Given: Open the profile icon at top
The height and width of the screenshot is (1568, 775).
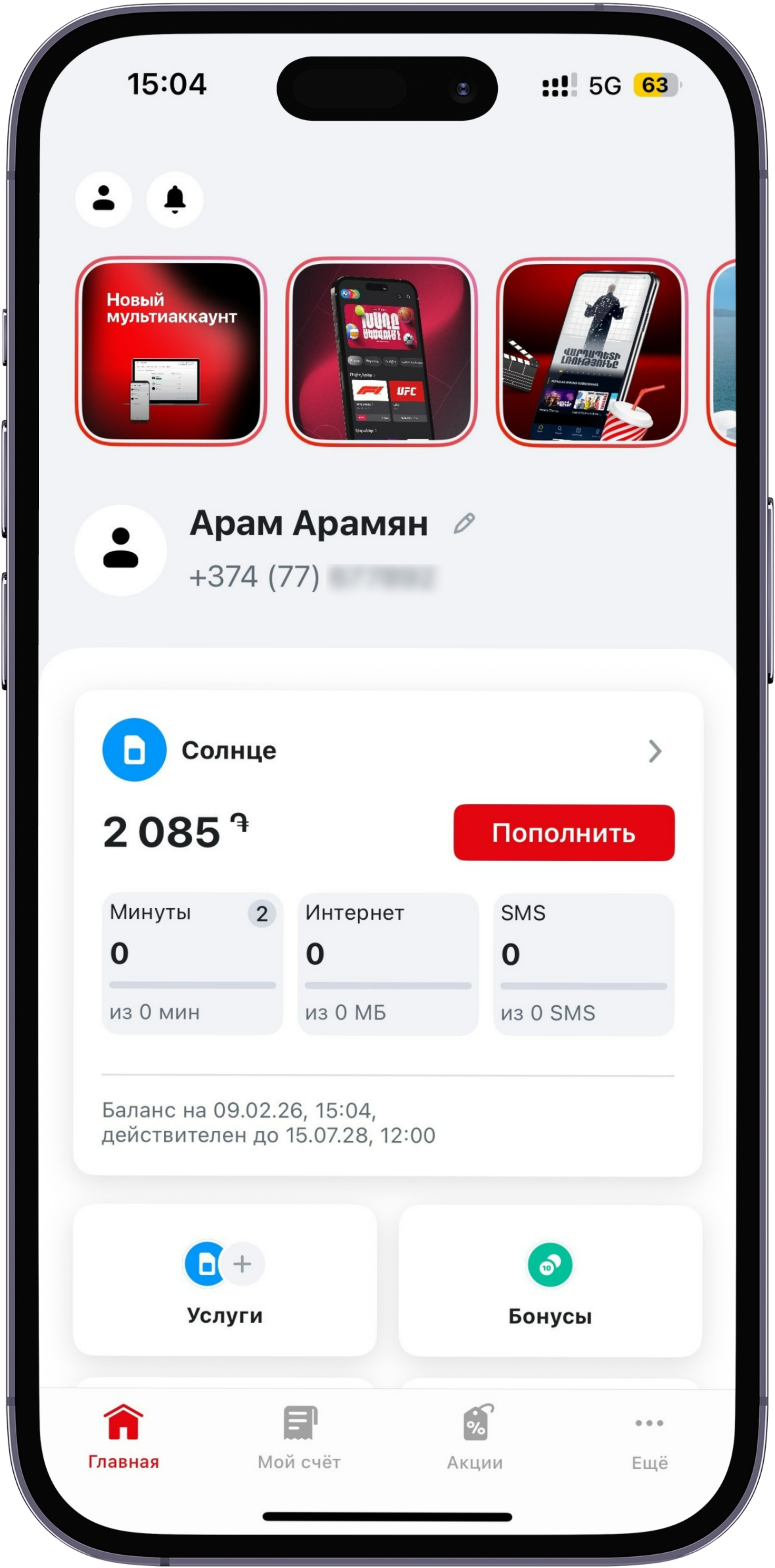Looking at the screenshot, I should pyautogui.click(x=104, y=199).
